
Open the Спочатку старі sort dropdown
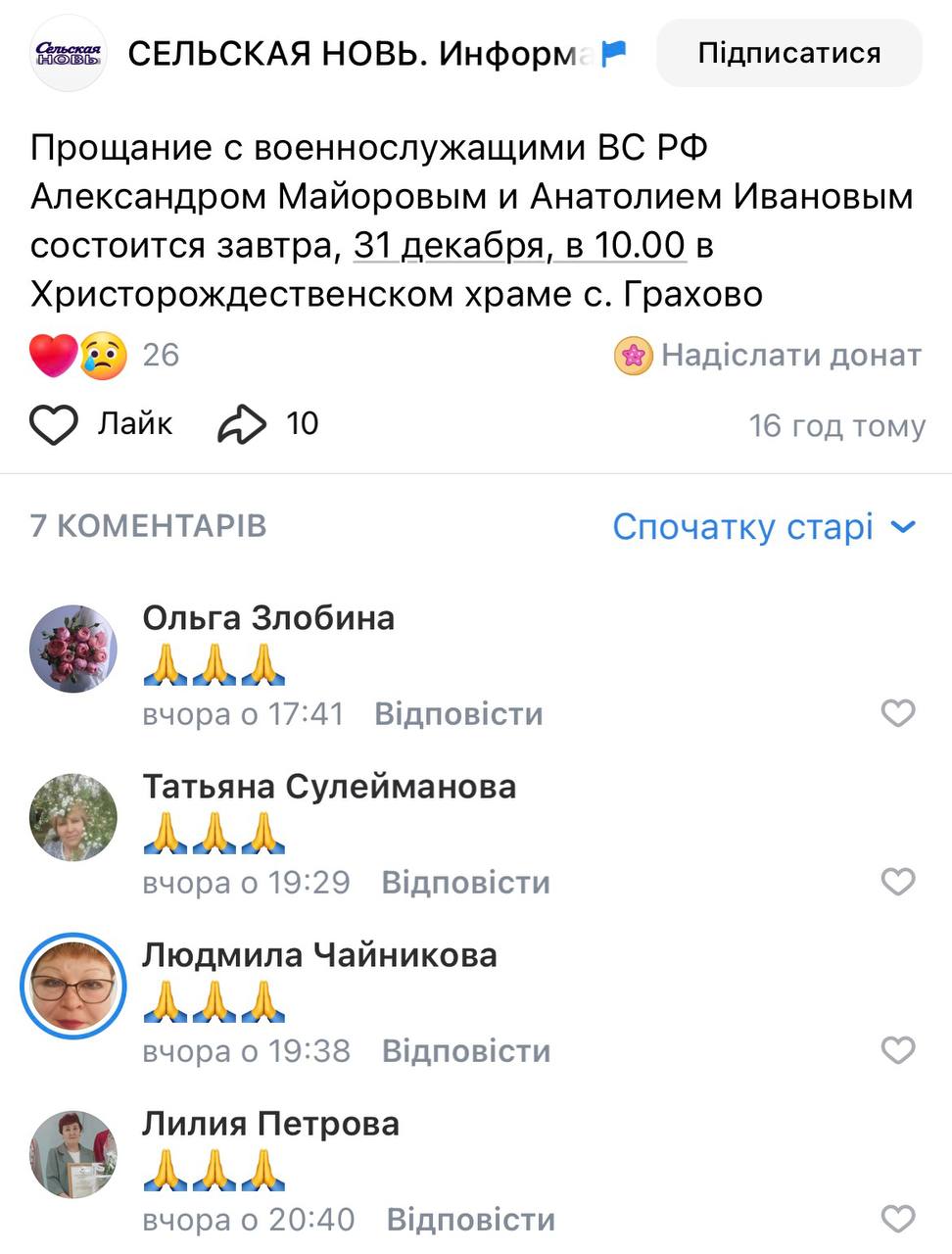[x=764, y=527]
